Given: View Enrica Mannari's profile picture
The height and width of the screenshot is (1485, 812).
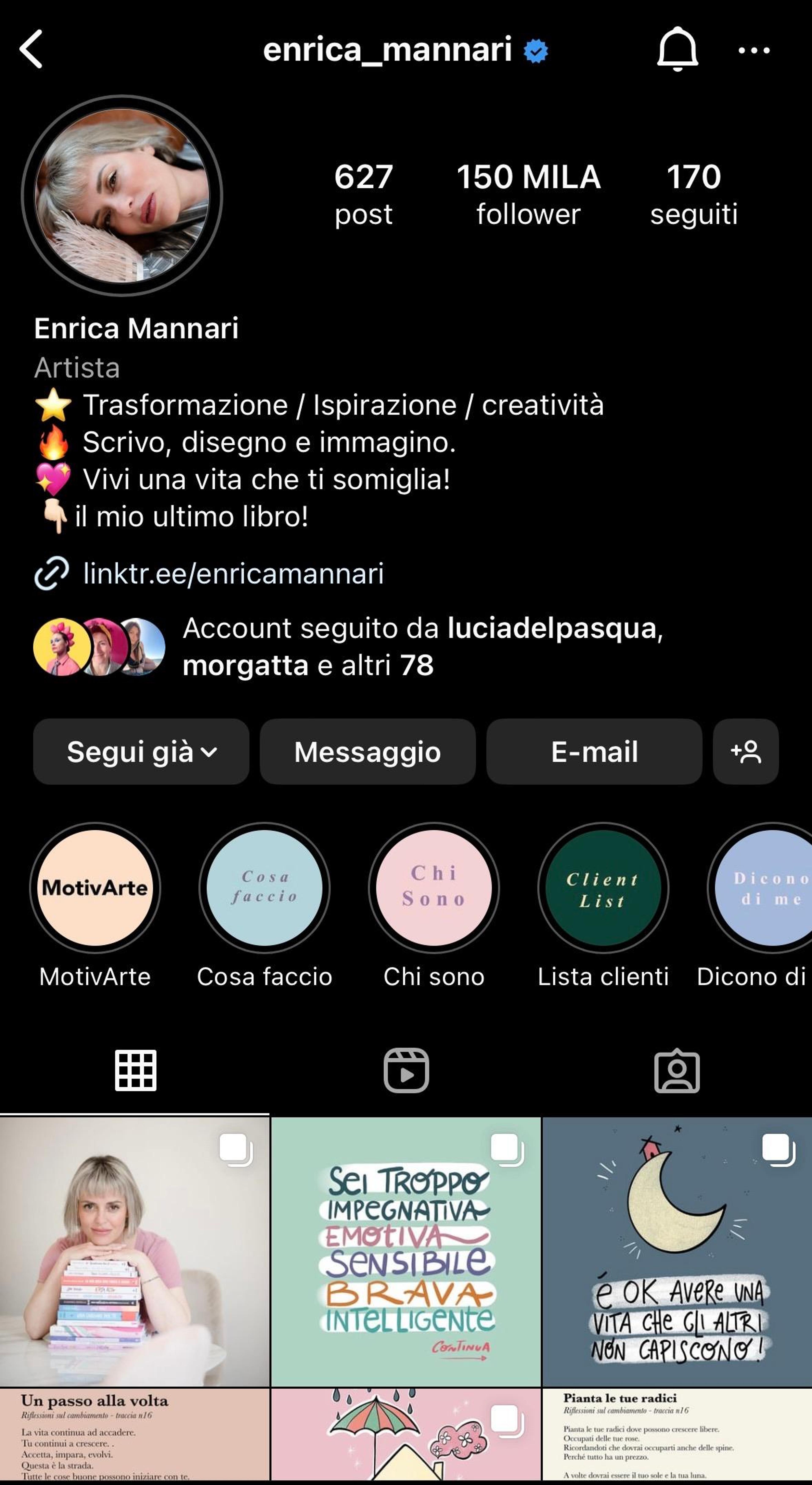Looking at the screenshot, I should coord(122,195).
